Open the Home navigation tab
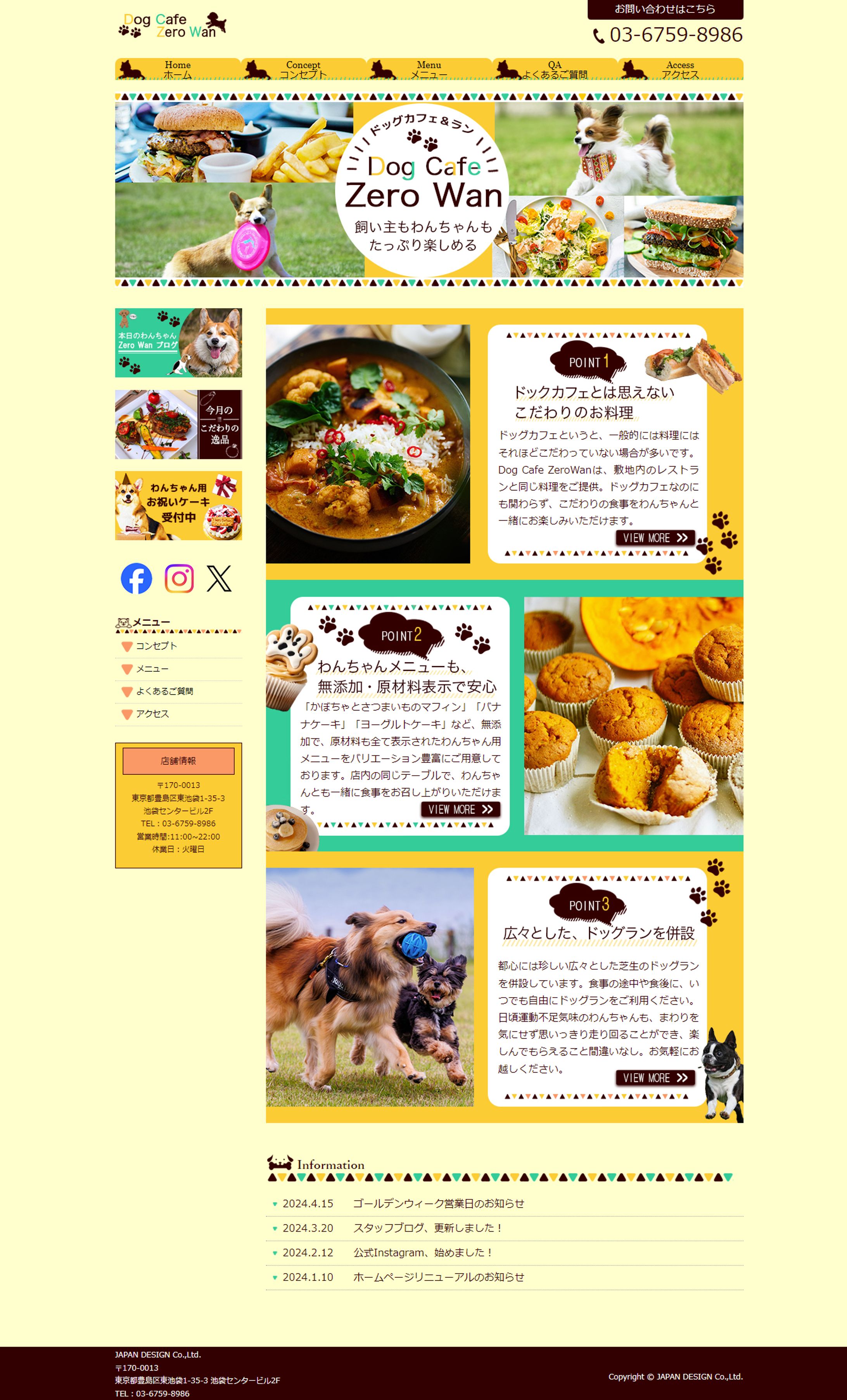 (x=178, y=69)
